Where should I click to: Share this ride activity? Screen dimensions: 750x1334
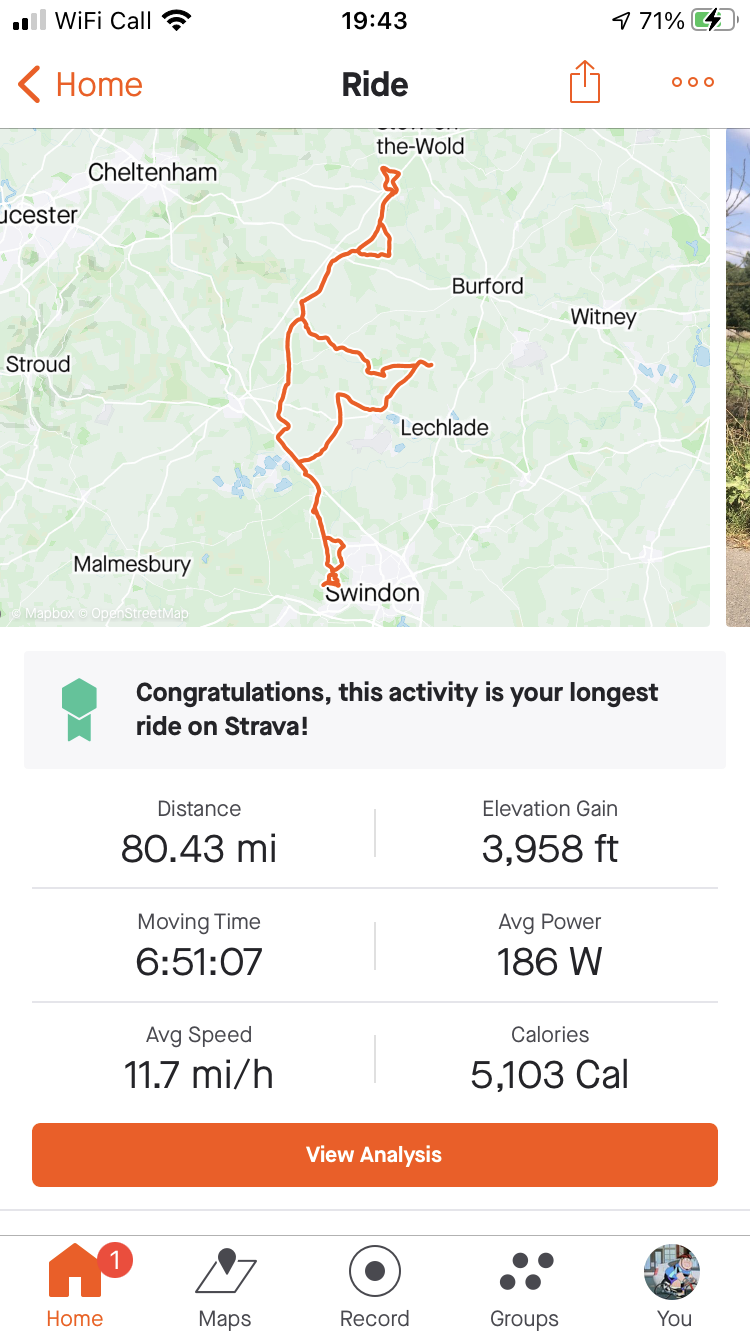point(585,83)
